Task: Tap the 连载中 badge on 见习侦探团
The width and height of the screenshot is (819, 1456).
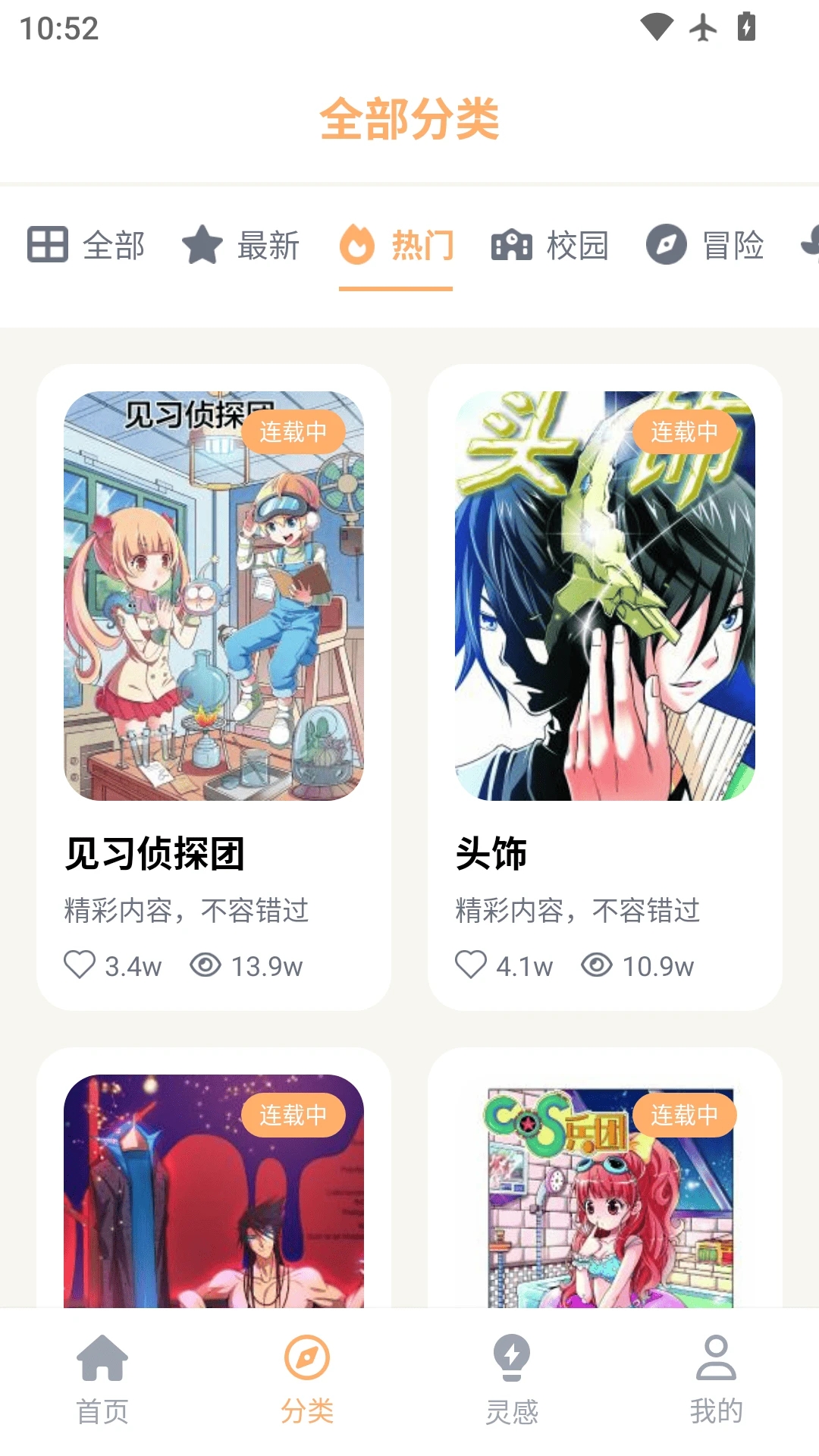Action: (293, 431)
